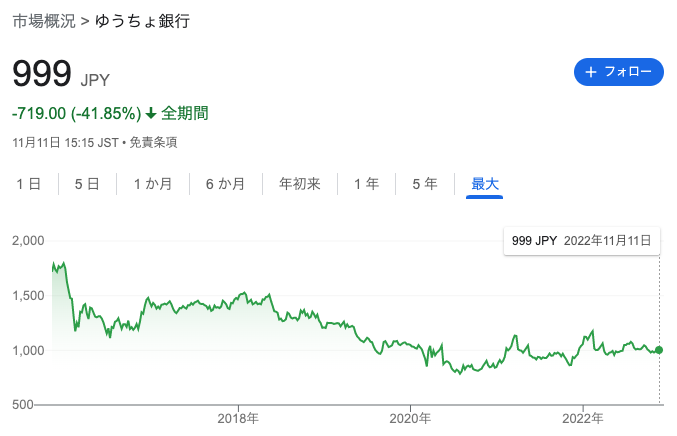
Task: Show the 1年 chart range
Action: [x=366, y=184]
